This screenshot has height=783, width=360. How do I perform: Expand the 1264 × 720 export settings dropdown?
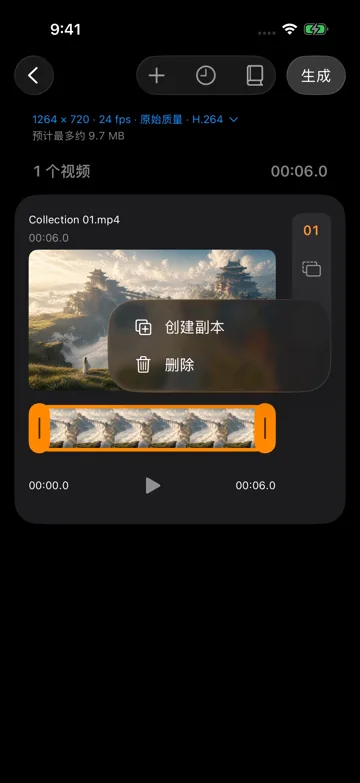pyautogui.click(x=135, y=119)
